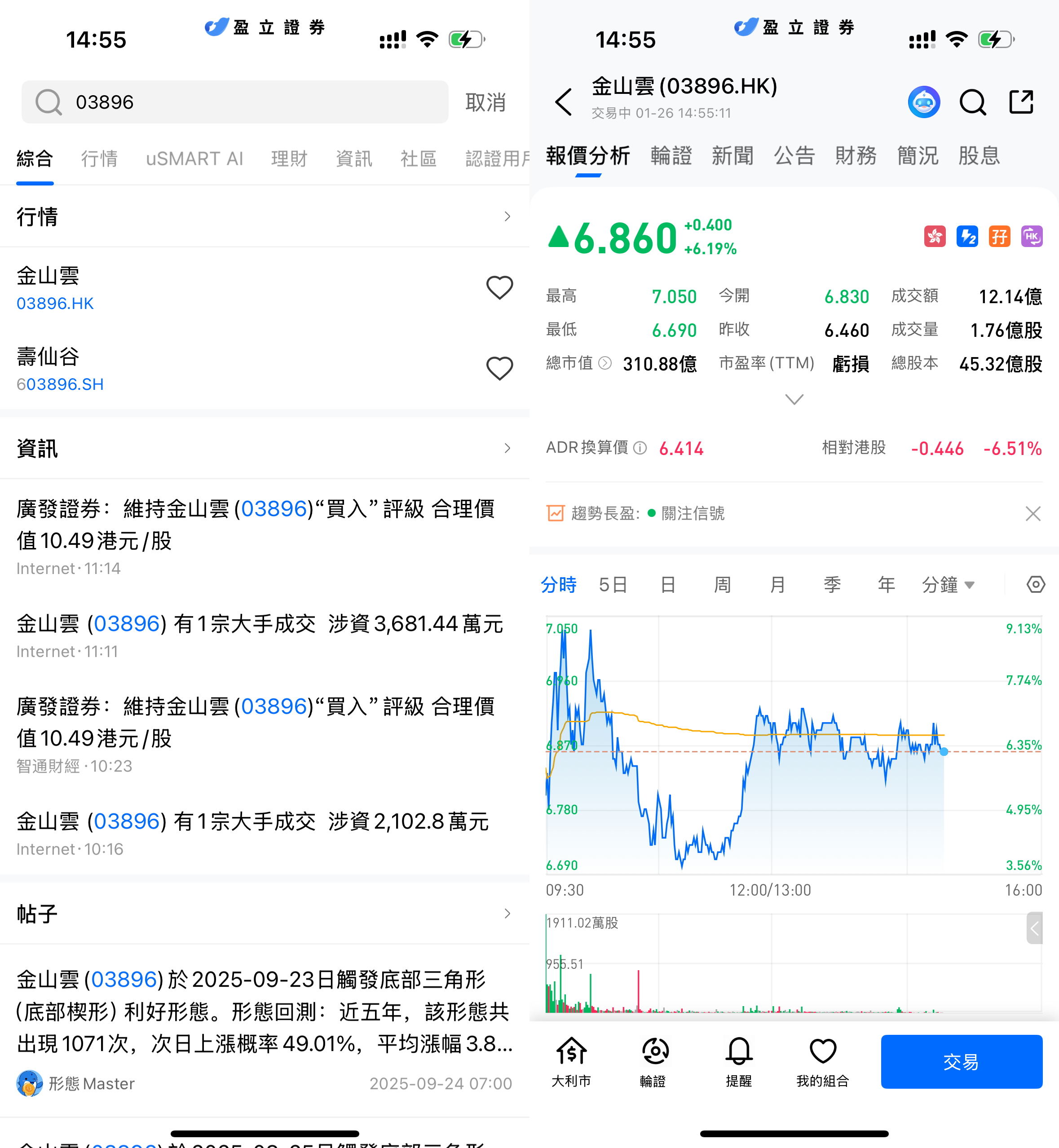Open the 帖子 section
1059x1148 pixels.
(x=507, y=914)
